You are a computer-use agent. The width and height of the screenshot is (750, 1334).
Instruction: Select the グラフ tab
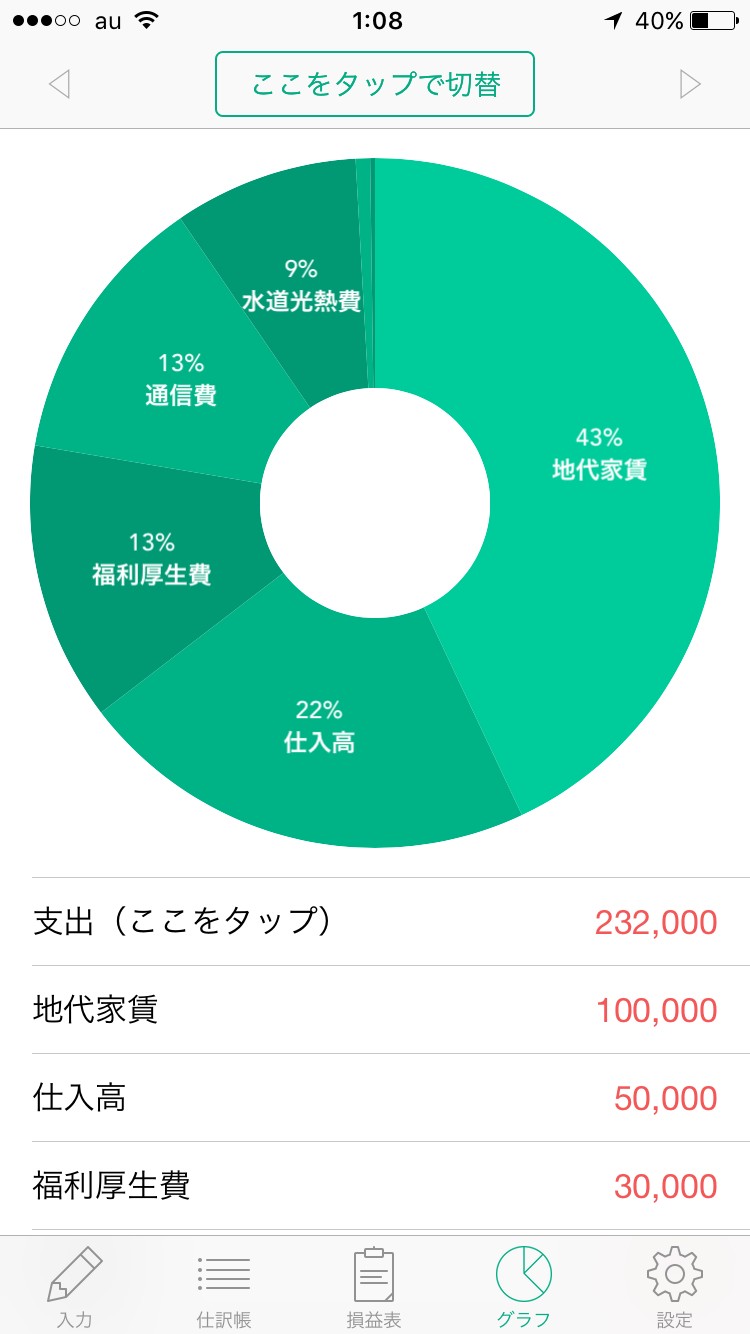click(x=524, y=1286)
